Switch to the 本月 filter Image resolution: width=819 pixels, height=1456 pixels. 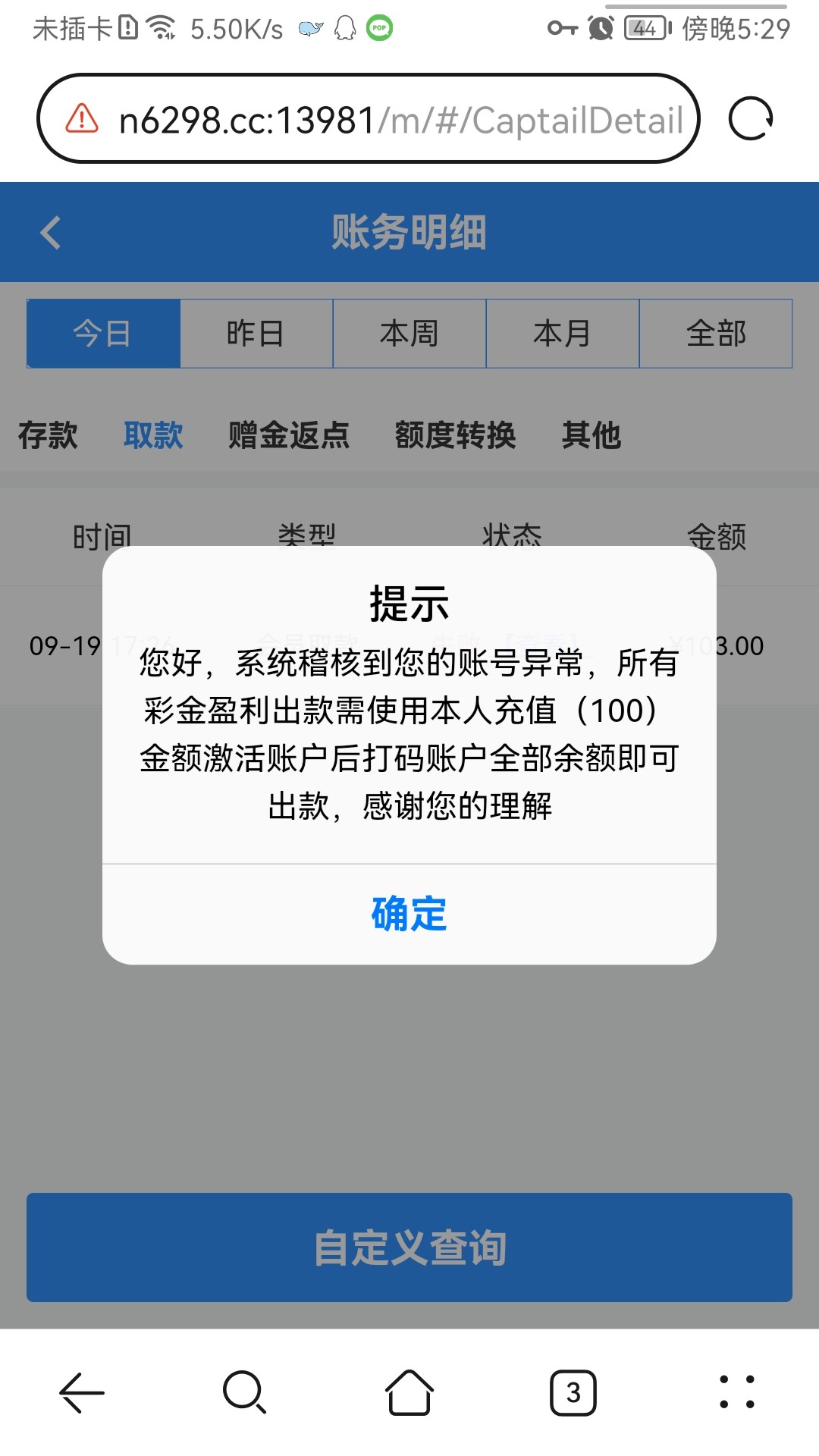tap(563, 334)
